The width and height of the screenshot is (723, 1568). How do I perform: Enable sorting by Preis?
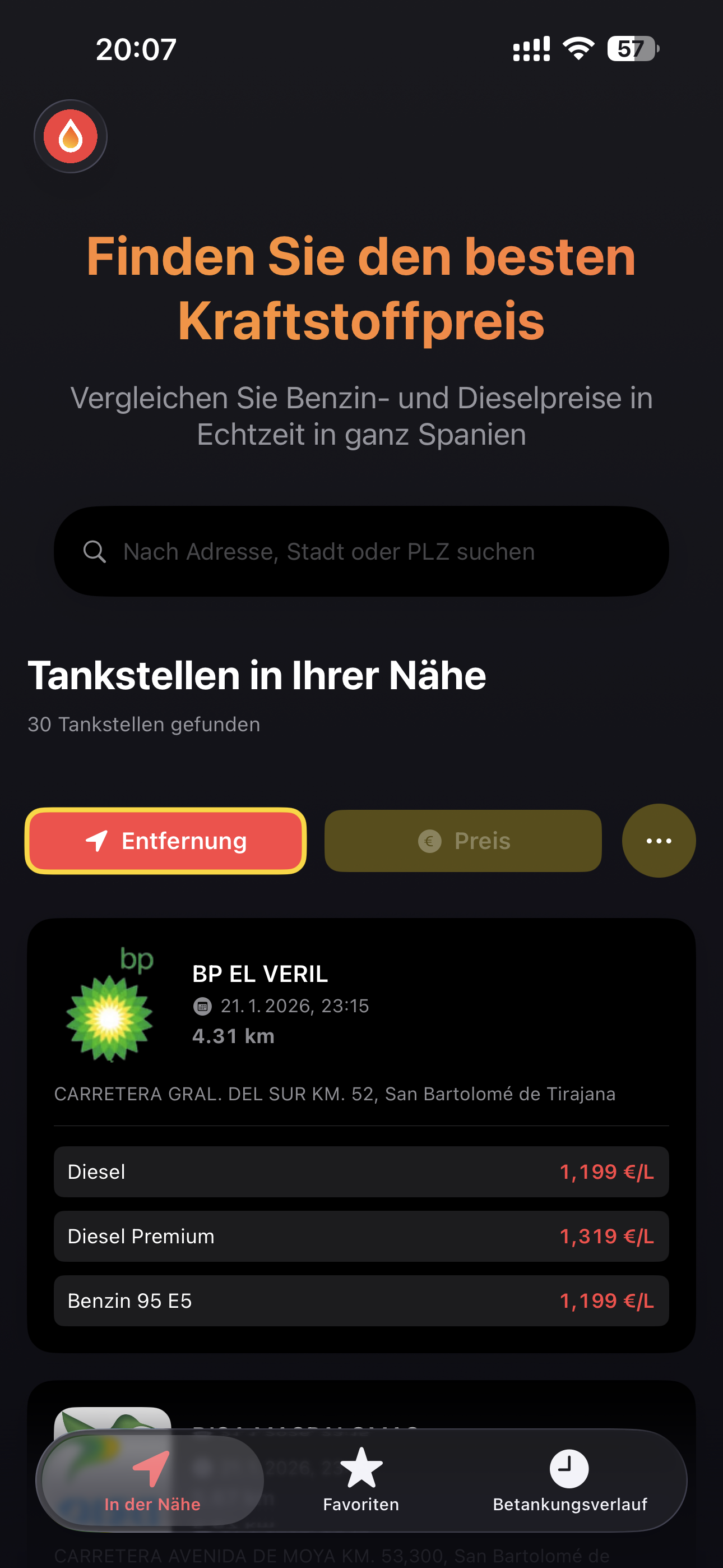click(x=462, y=841)
